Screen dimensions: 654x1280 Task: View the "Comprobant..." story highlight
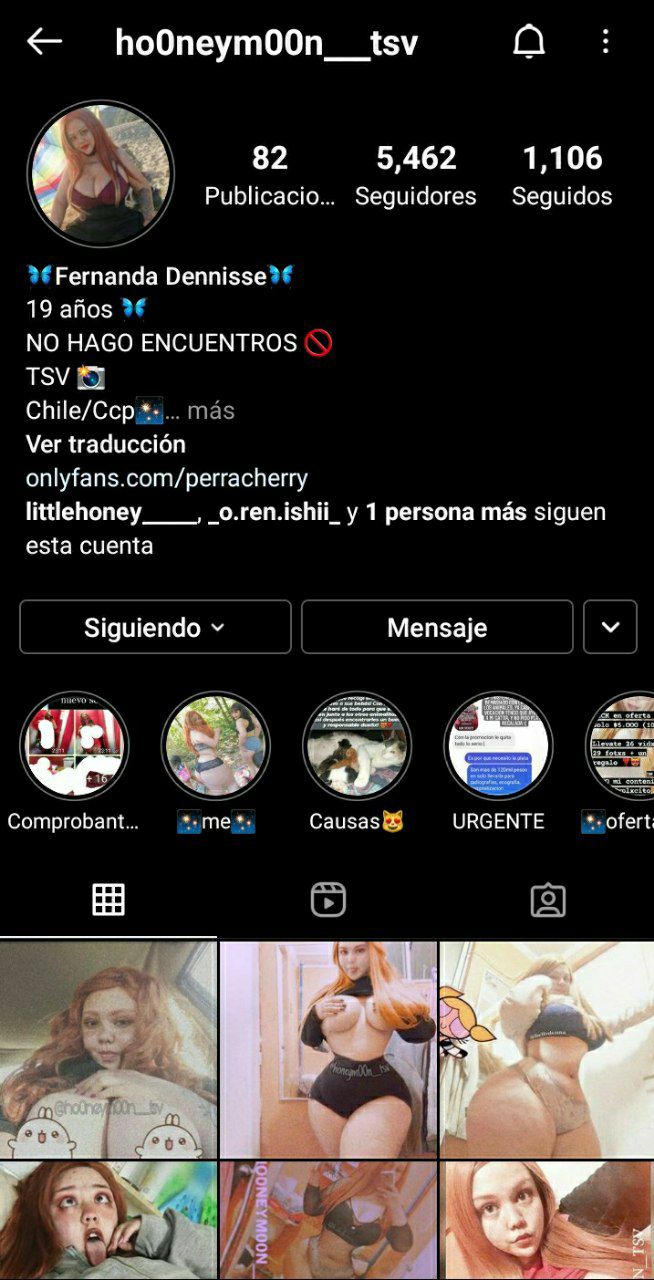pos(74,746)
